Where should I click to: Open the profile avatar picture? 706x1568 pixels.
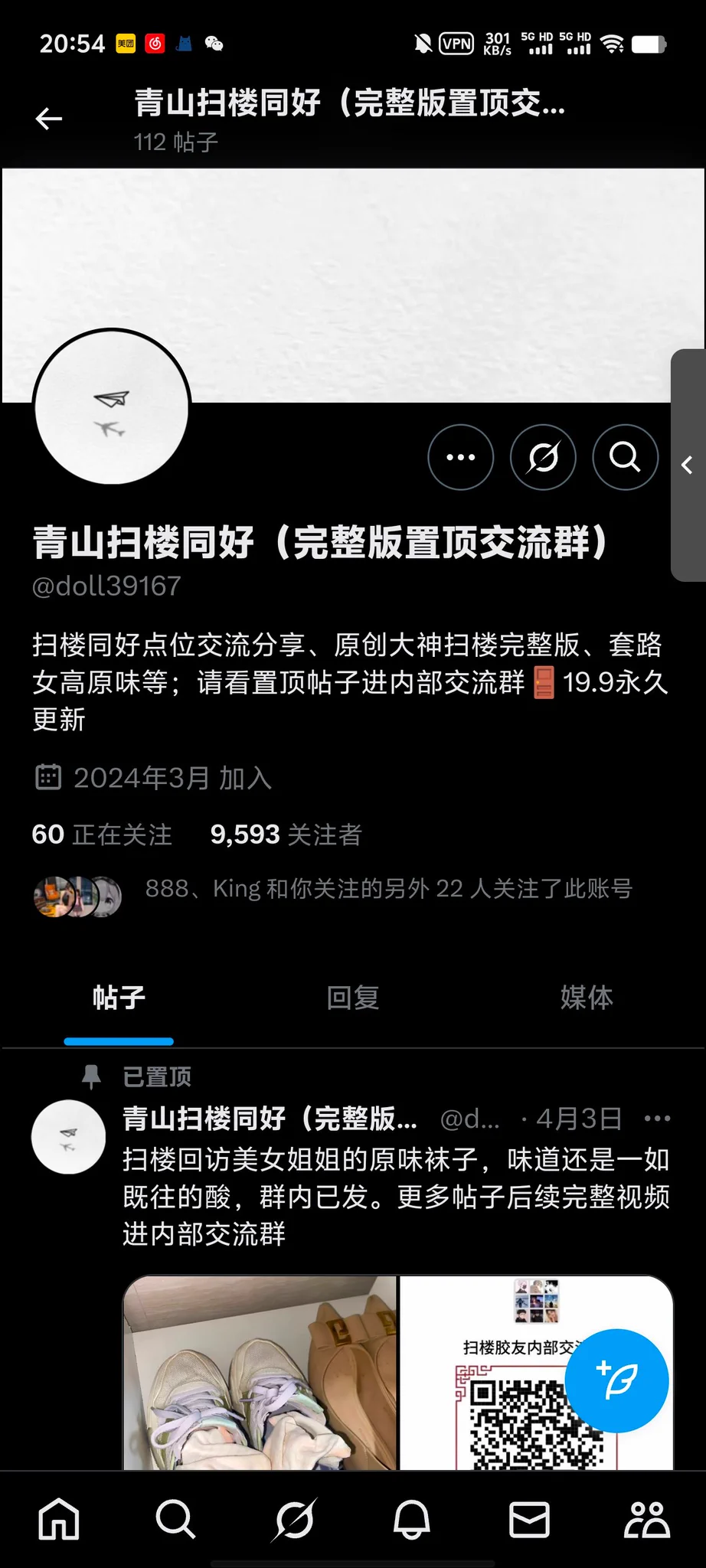112,407
